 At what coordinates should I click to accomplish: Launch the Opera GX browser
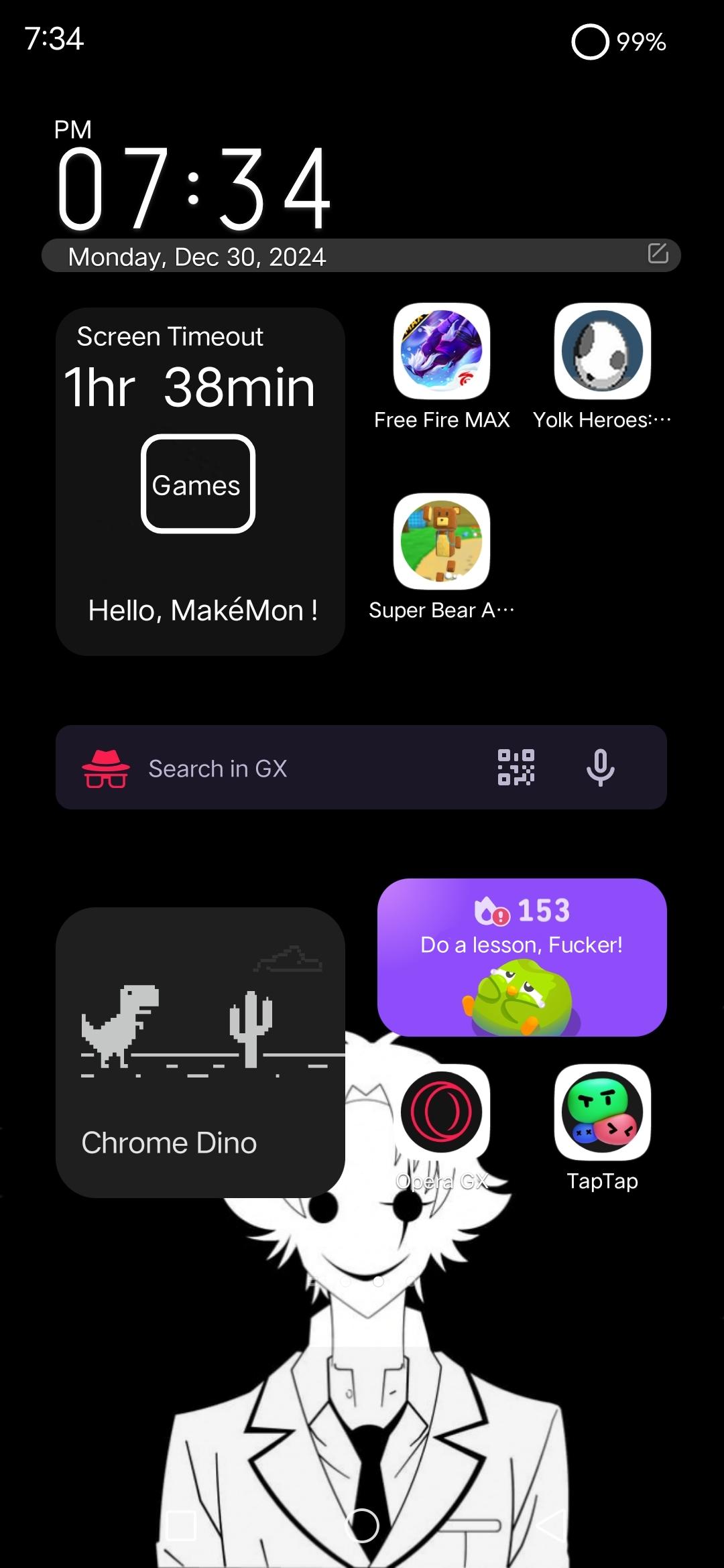441,1112
